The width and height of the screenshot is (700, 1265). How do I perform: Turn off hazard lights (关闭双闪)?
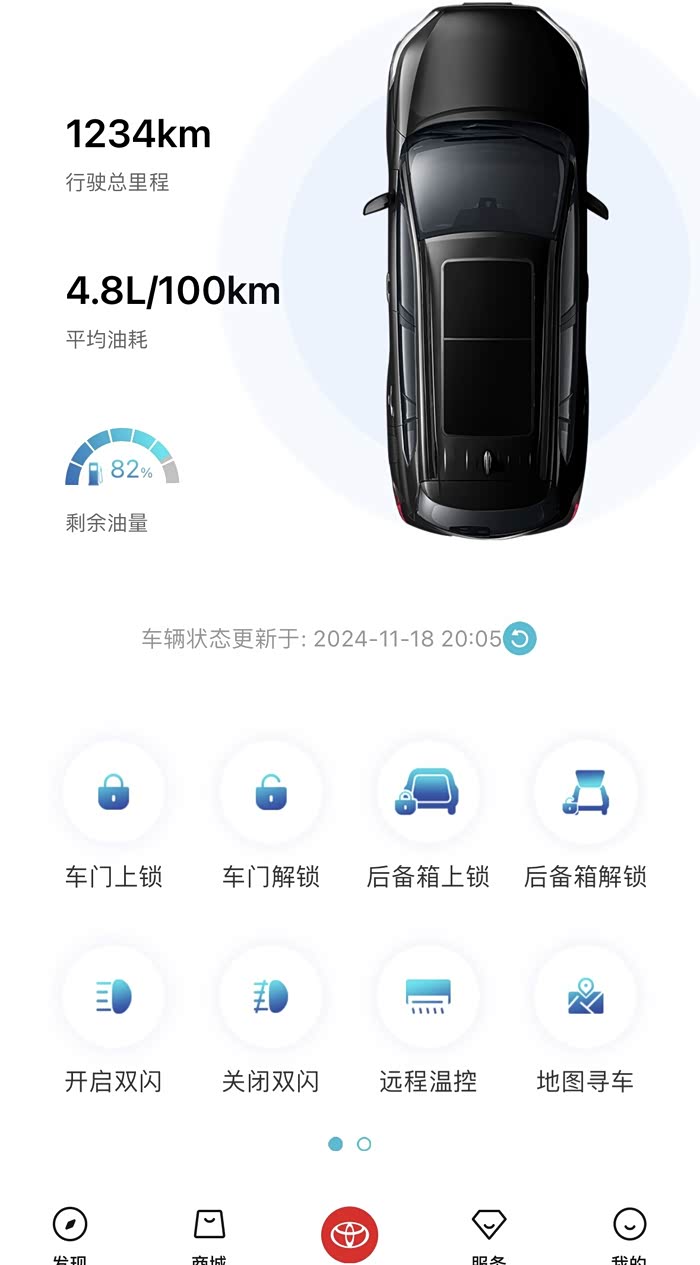point(271,997)
